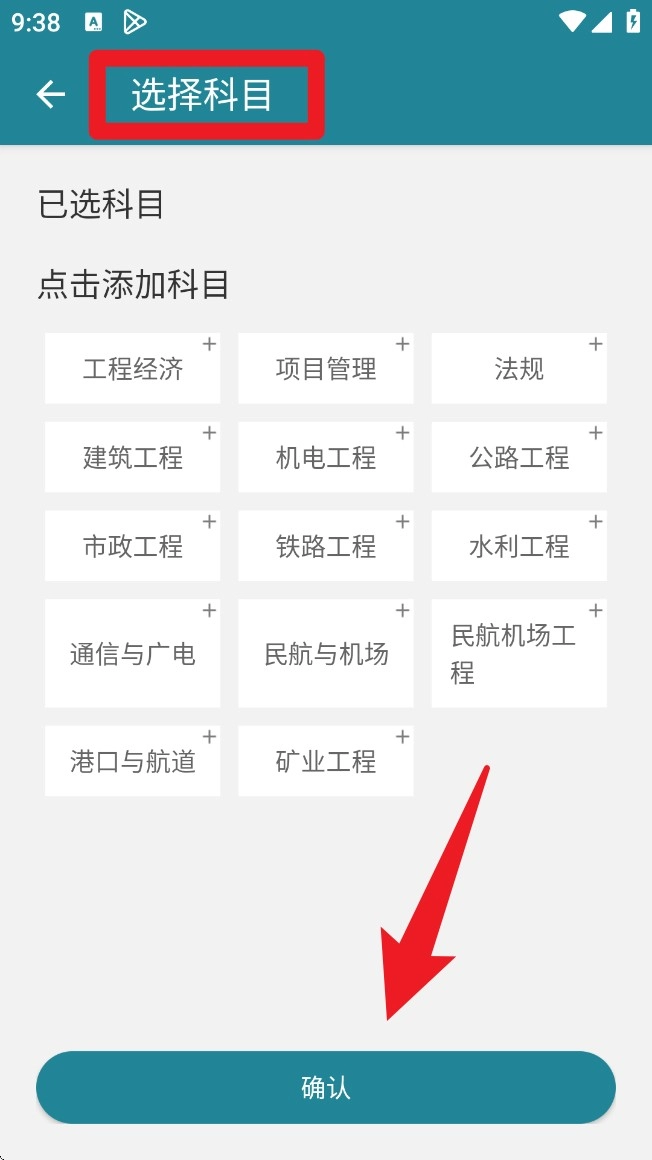Add the 项目管理 subject
Viewport: 652px width, 1160px height.
(x=325, y=369)
